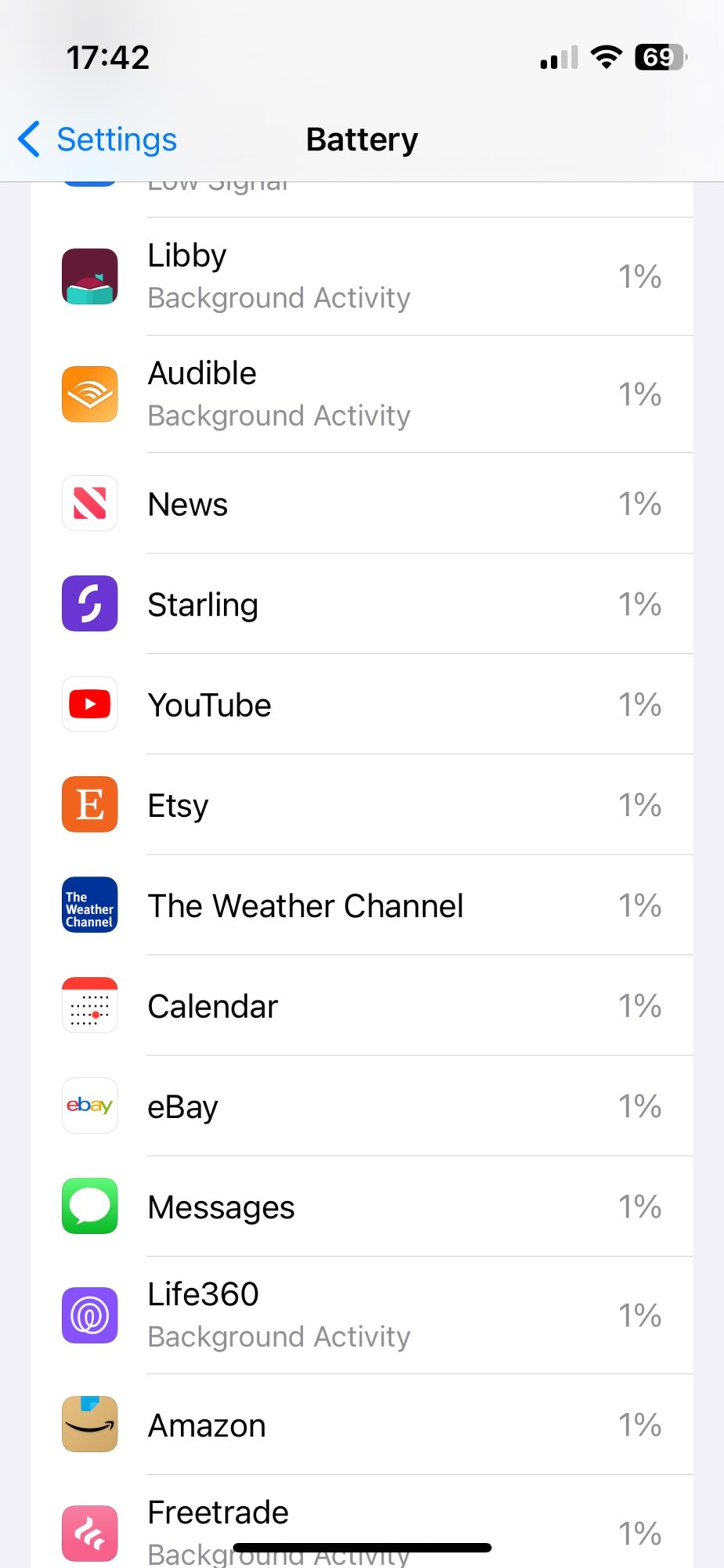The image size is (724, 1568).
Task: Tap The Weather Channel usage row
Action: coord(362,906)
